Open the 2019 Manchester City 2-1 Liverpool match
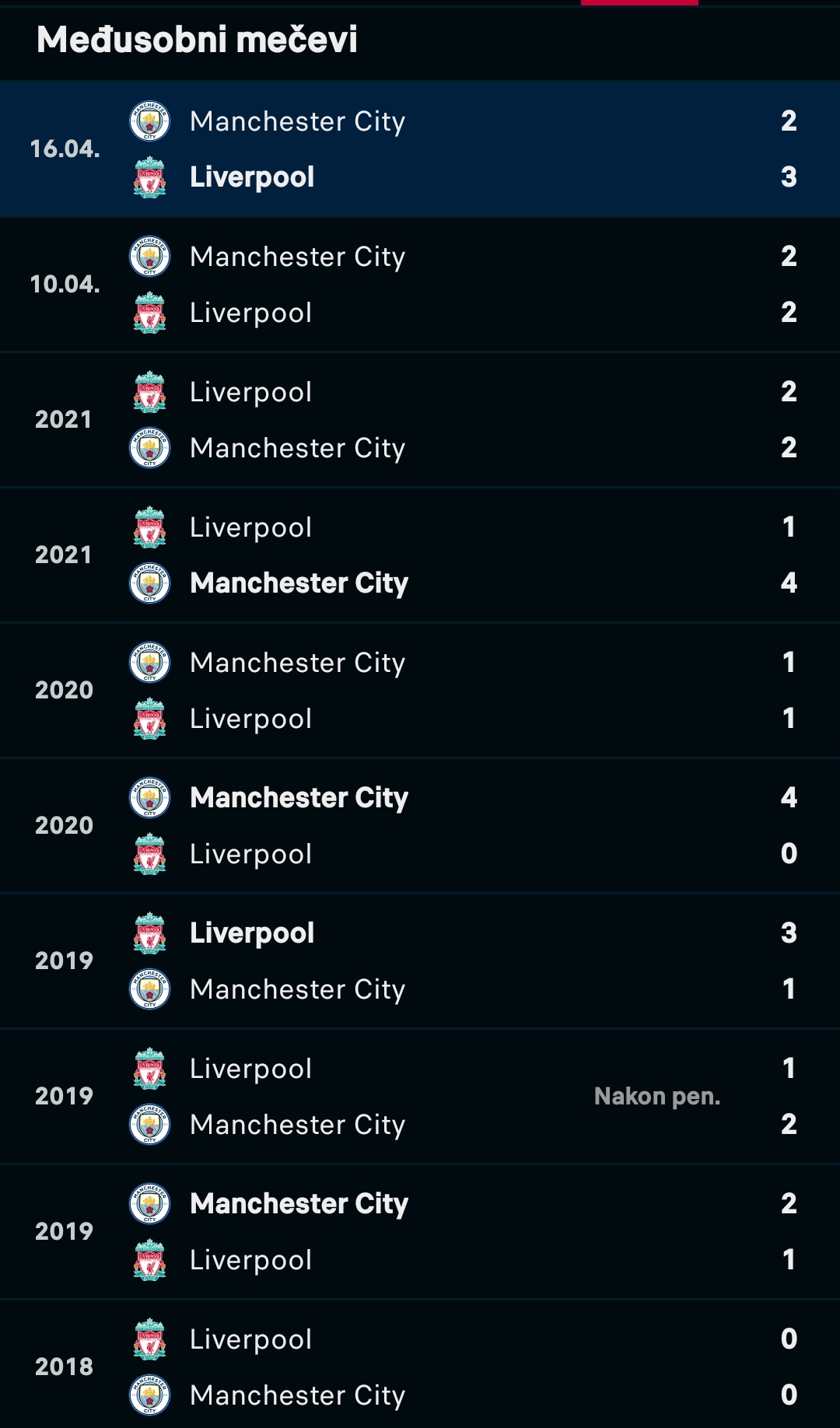The height and width of the screenshot is (1428, 840). coord(420,1231)
